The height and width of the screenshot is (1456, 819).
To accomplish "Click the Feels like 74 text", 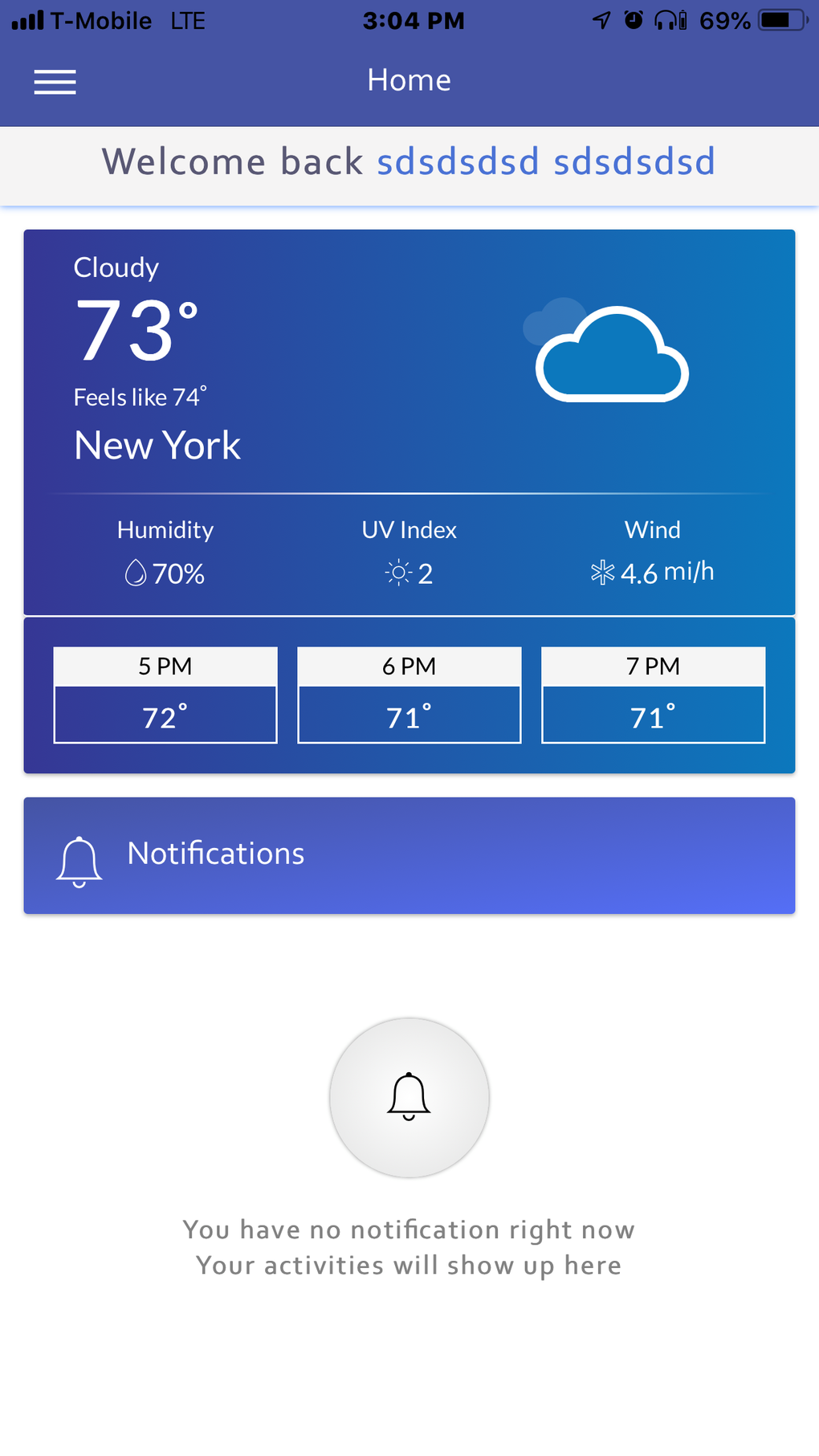I will click(x=141, y=397).
